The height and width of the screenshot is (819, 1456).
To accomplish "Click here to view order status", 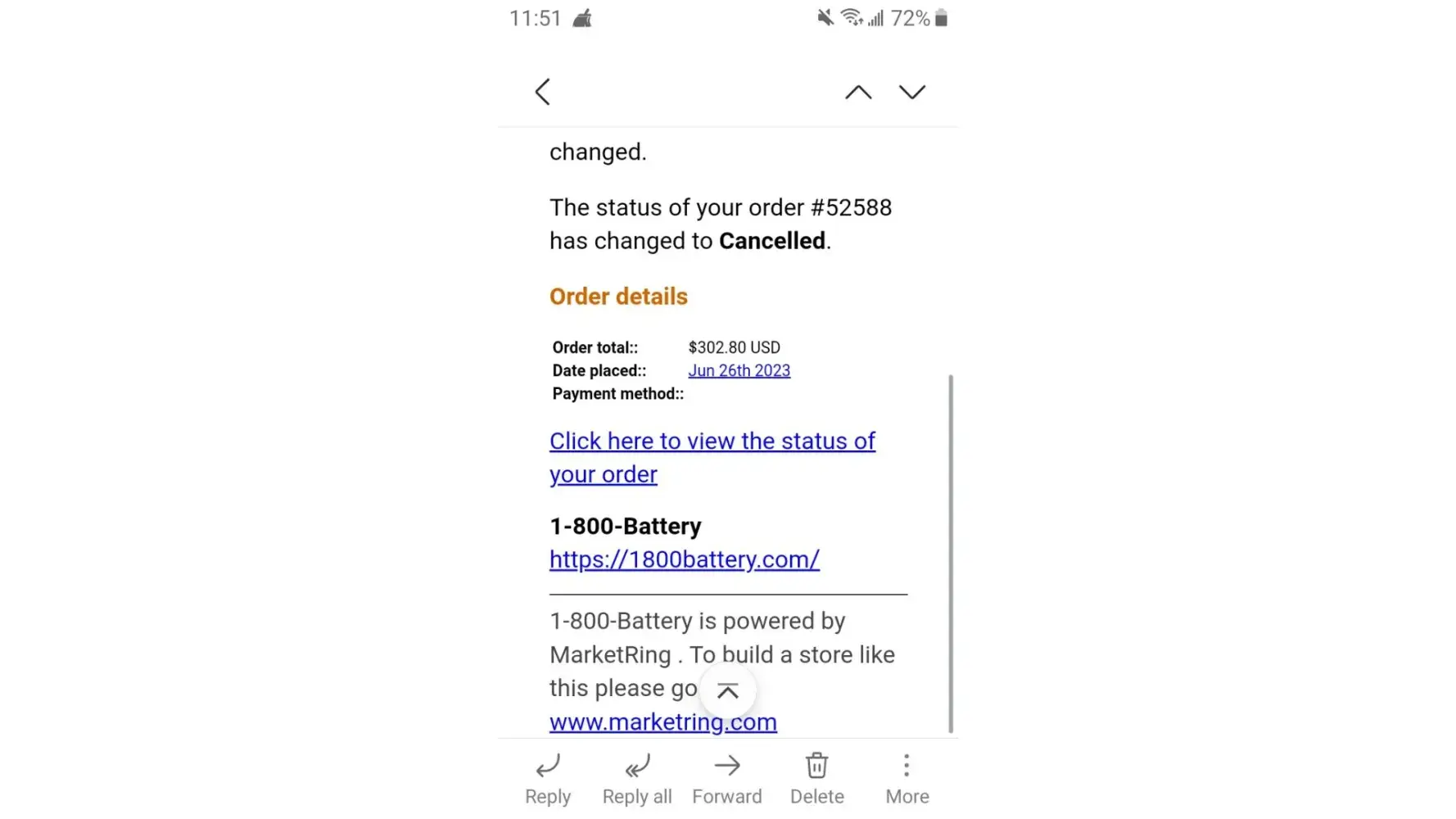I will click(711, 441).
